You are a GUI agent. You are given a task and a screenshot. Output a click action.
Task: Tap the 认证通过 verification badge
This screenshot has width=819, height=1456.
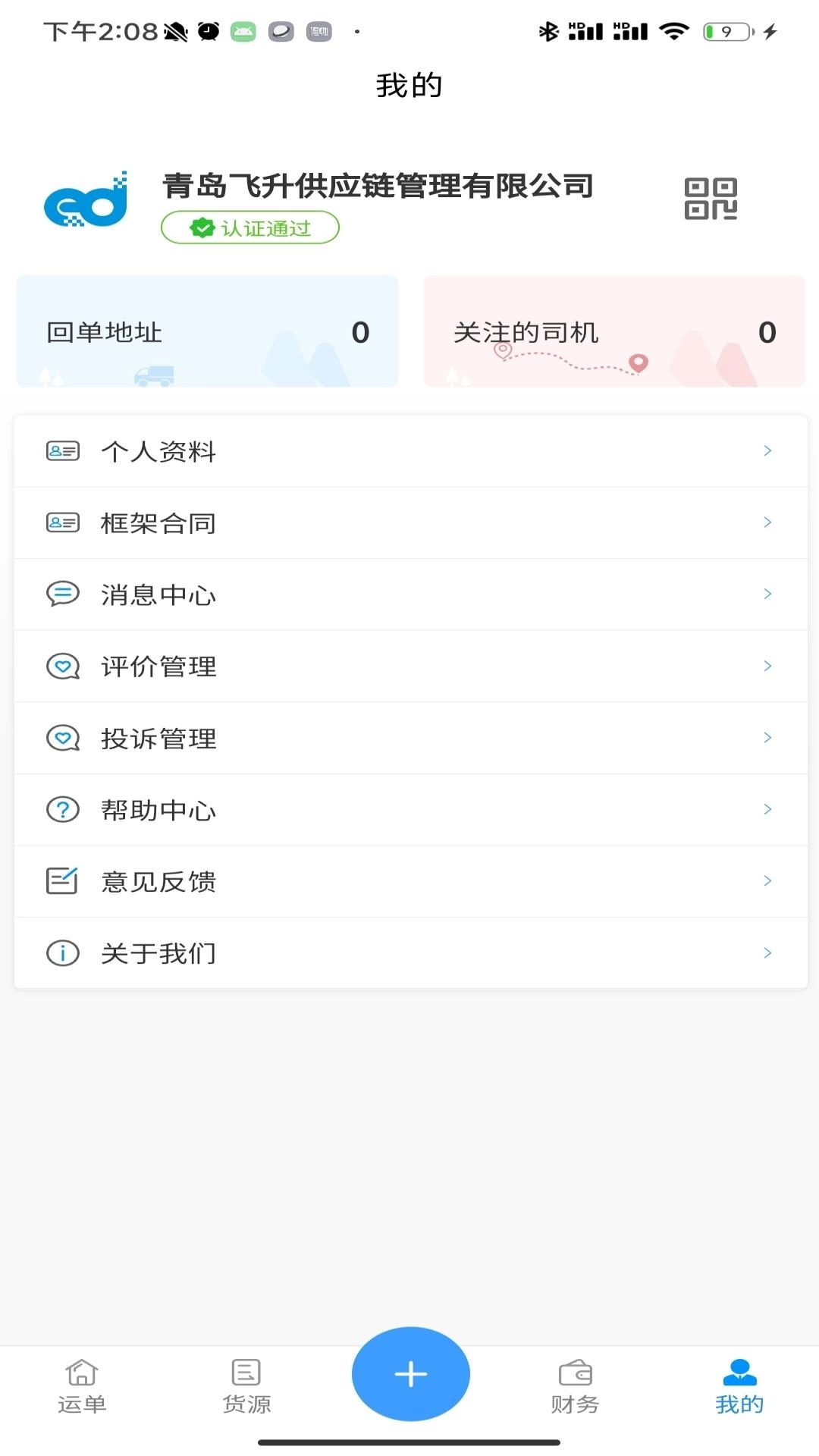(x=250, y=227)
